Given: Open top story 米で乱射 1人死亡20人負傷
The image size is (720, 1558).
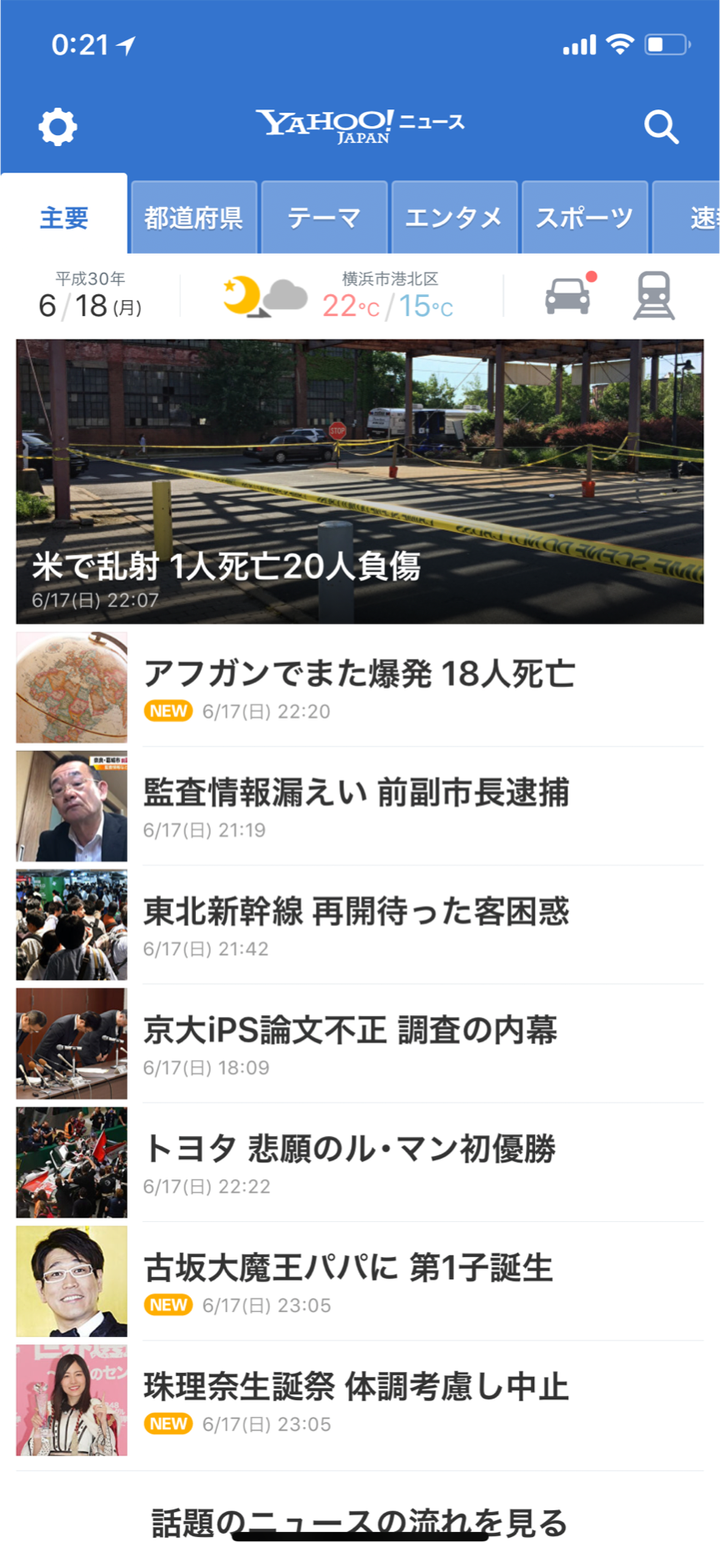Looking at the screenshot, I should pos(360,481).
